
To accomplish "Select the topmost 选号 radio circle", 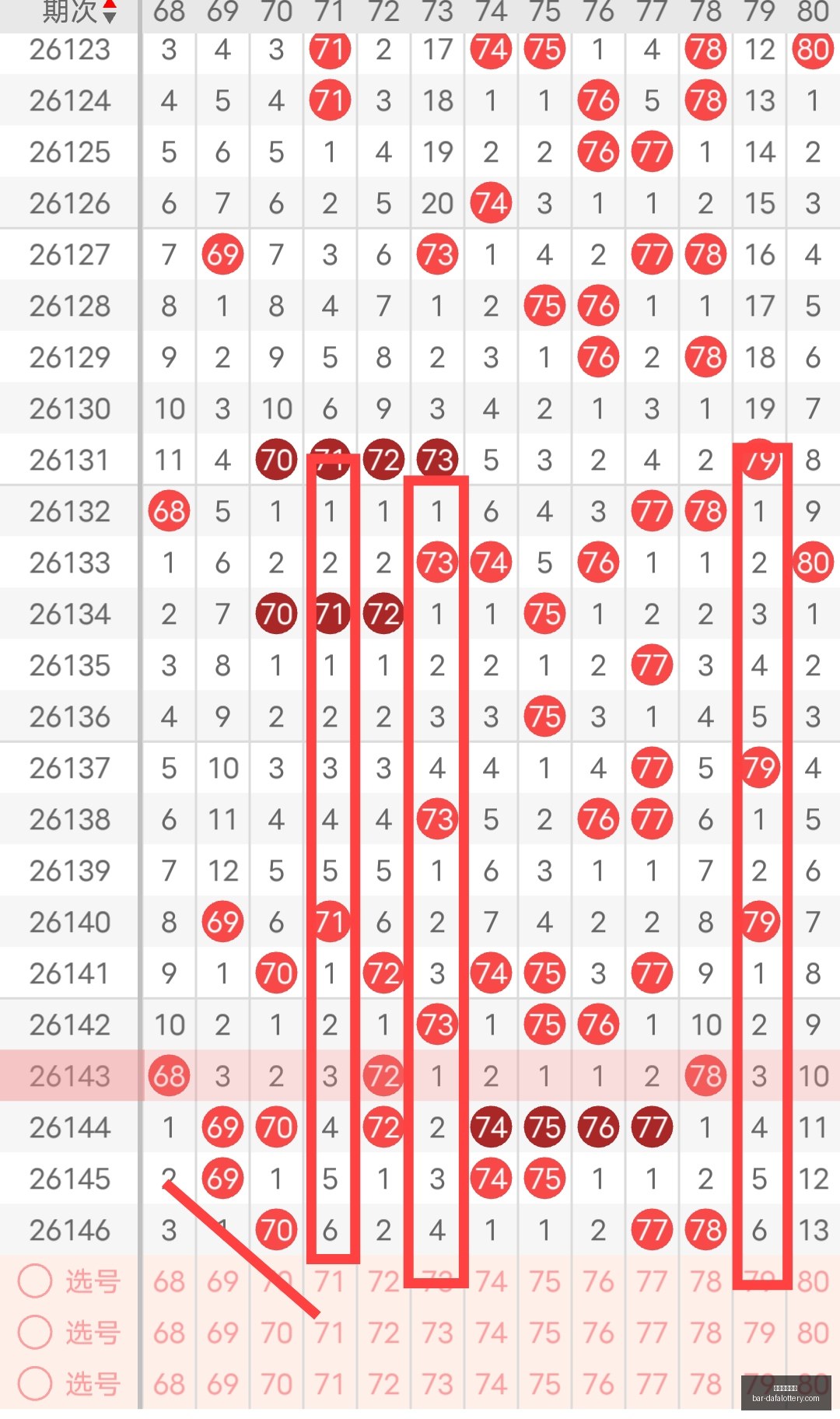I will pyautogui.click(x=35, y=1281).
